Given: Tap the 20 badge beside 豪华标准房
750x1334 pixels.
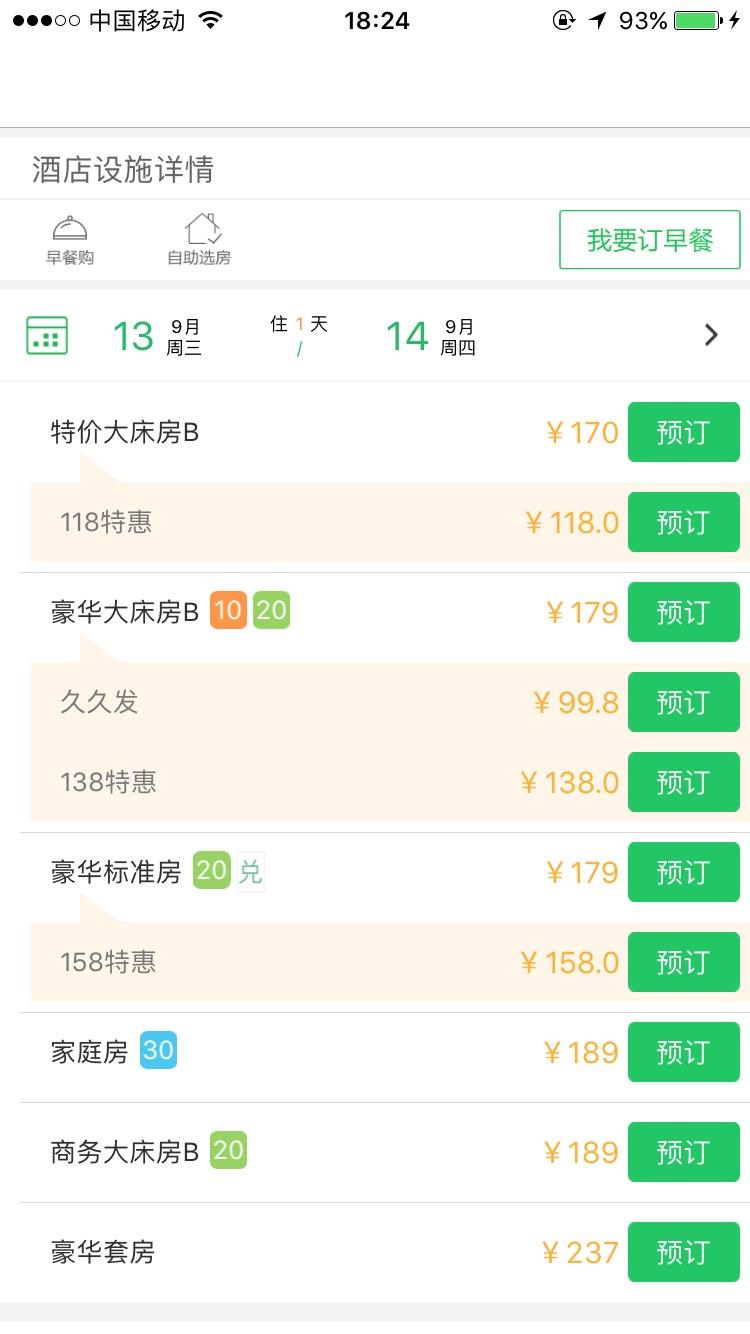Looking at the screenshot, I should (210, 872).
